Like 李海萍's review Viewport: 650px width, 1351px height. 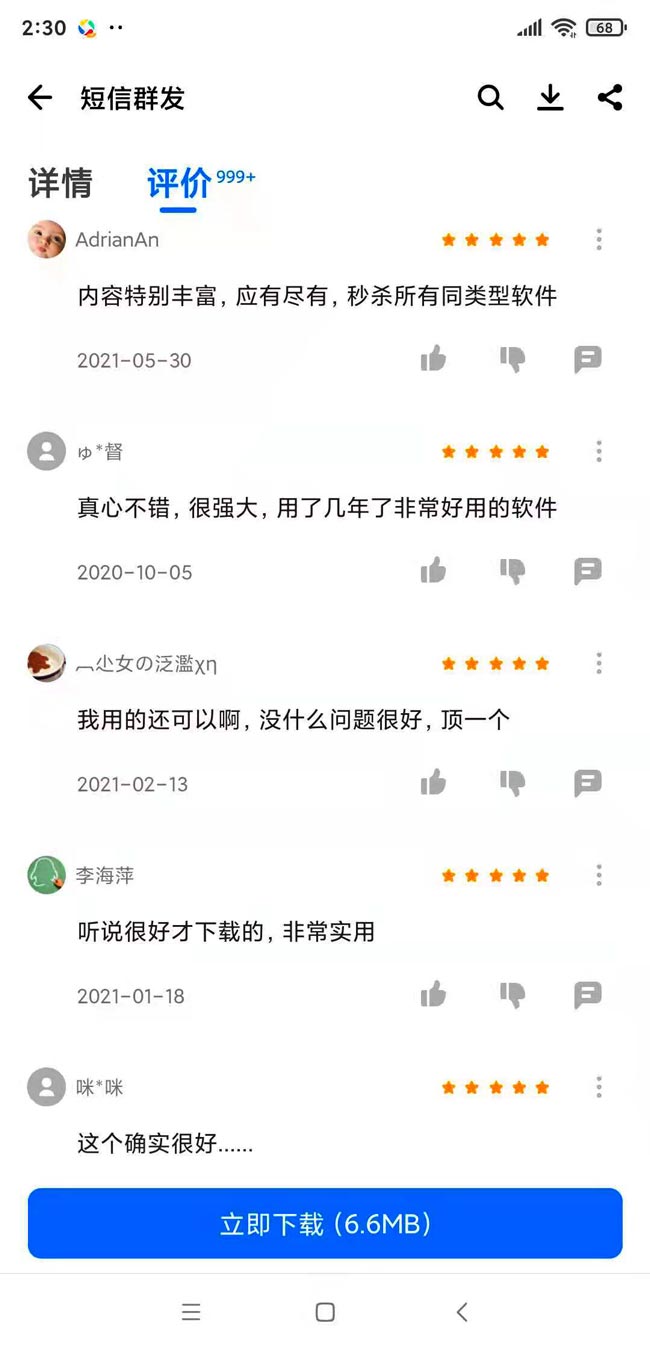433,995
